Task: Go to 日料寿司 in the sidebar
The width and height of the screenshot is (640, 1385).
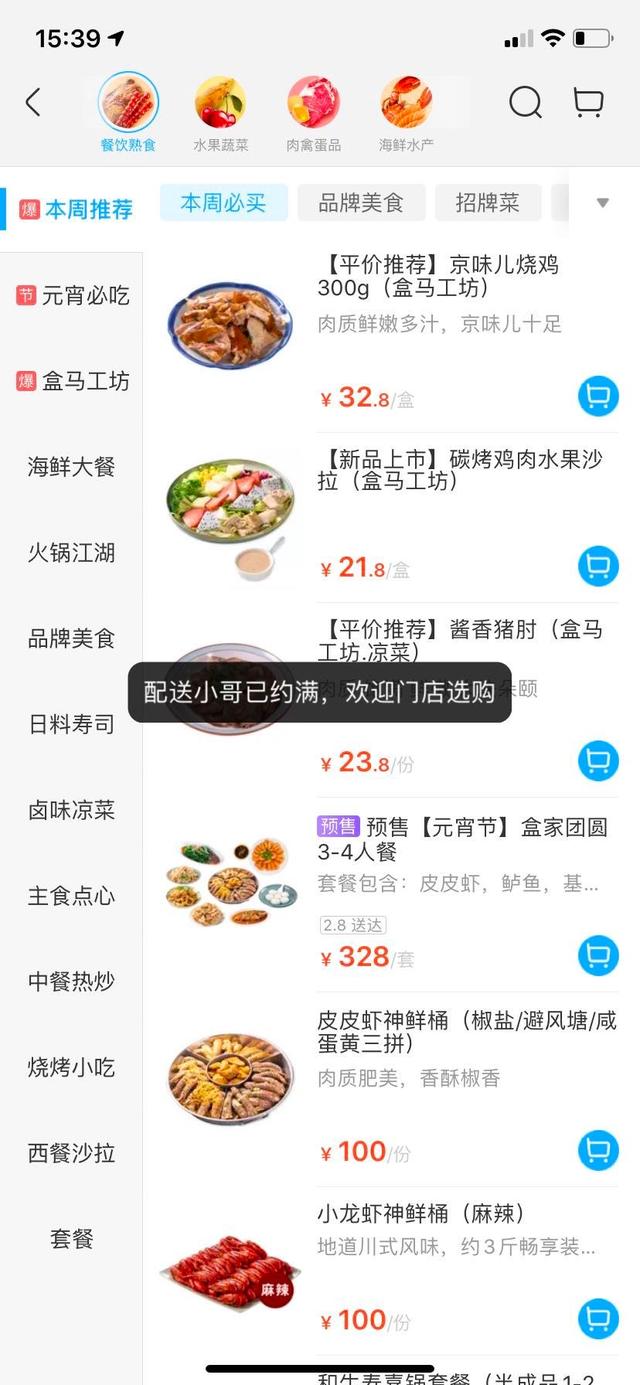Action: point(72,724)
